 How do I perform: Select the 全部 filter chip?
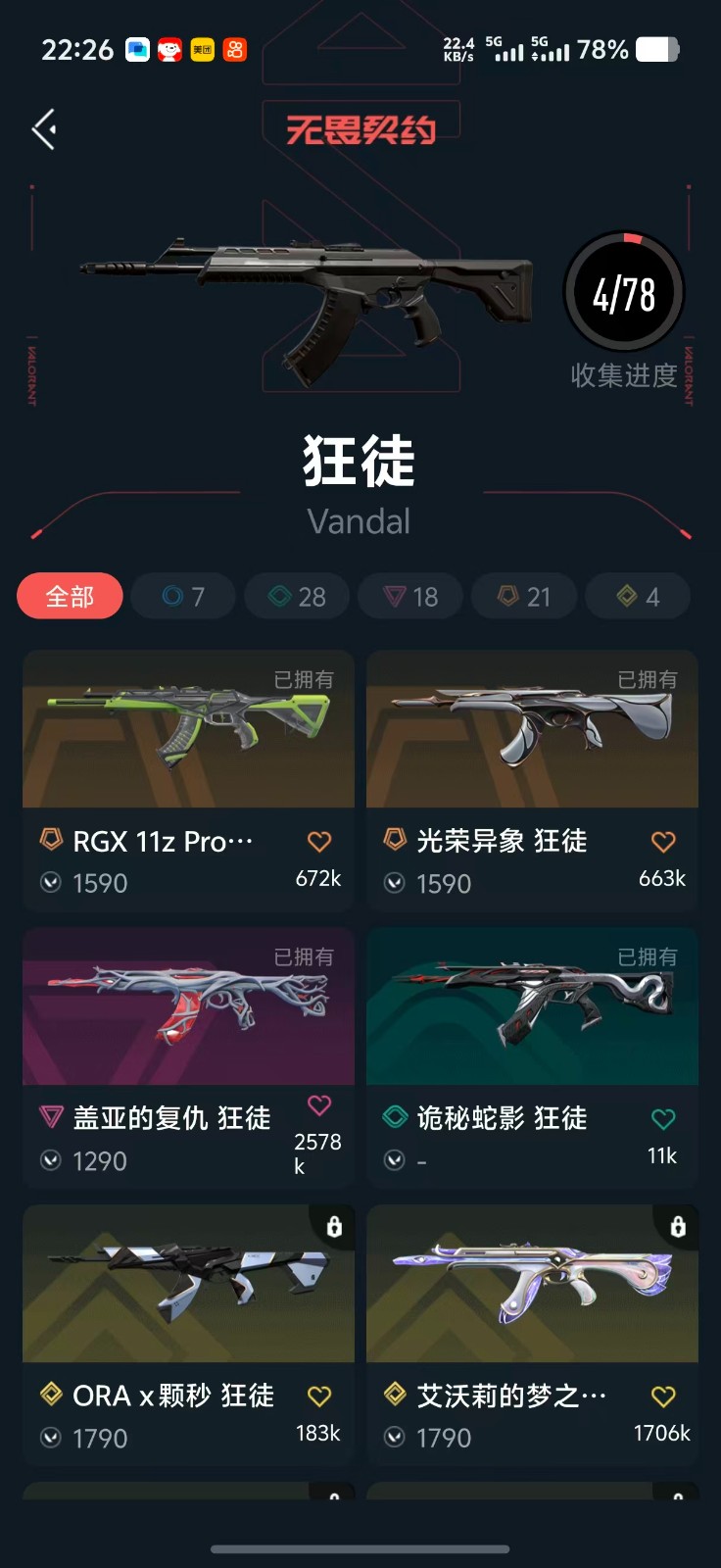tap(70, 596)
